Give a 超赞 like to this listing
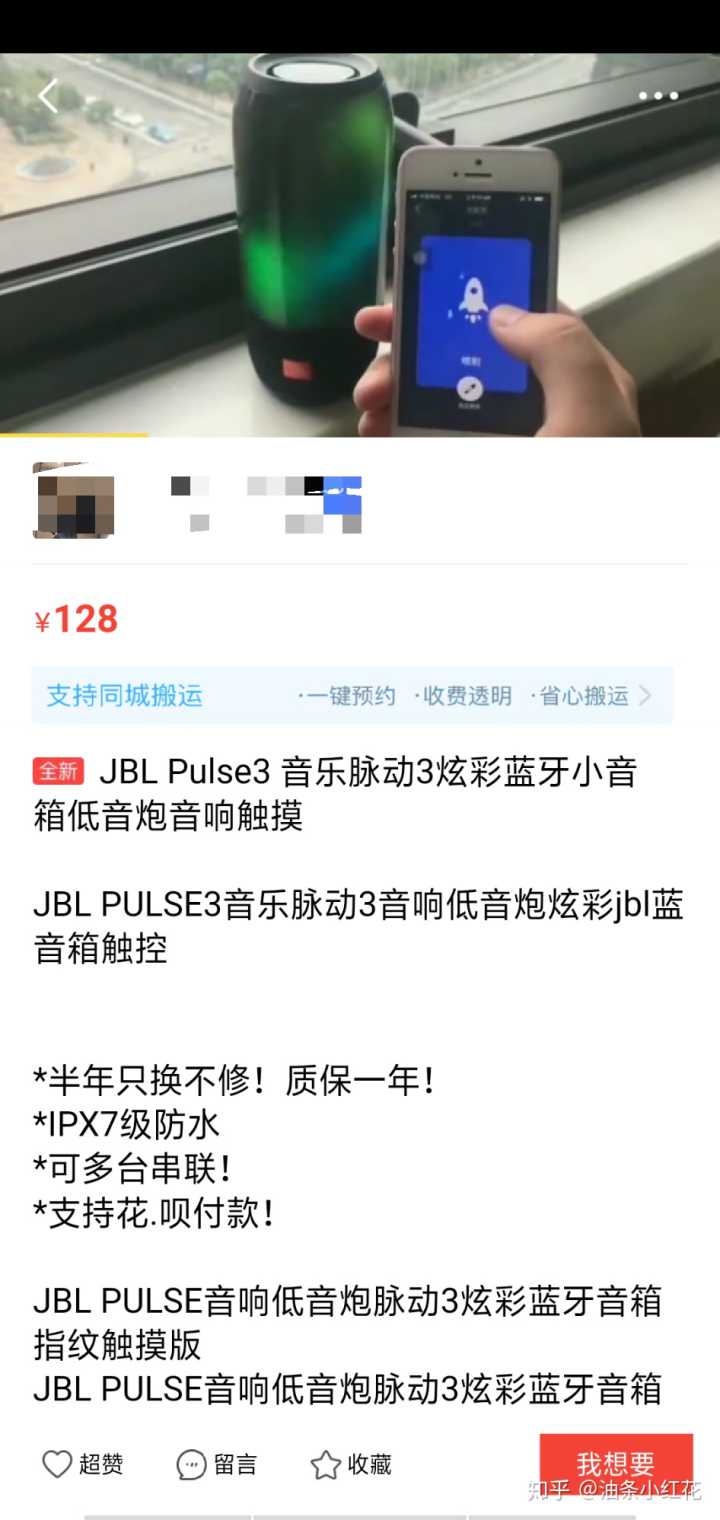 pos(82,1465)
